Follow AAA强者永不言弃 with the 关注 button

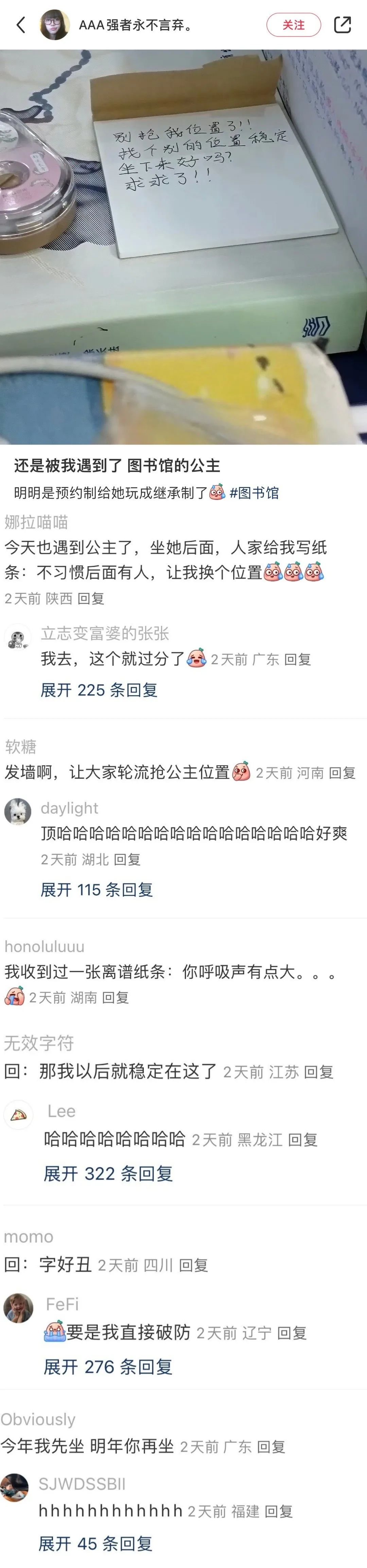point(293,25)
